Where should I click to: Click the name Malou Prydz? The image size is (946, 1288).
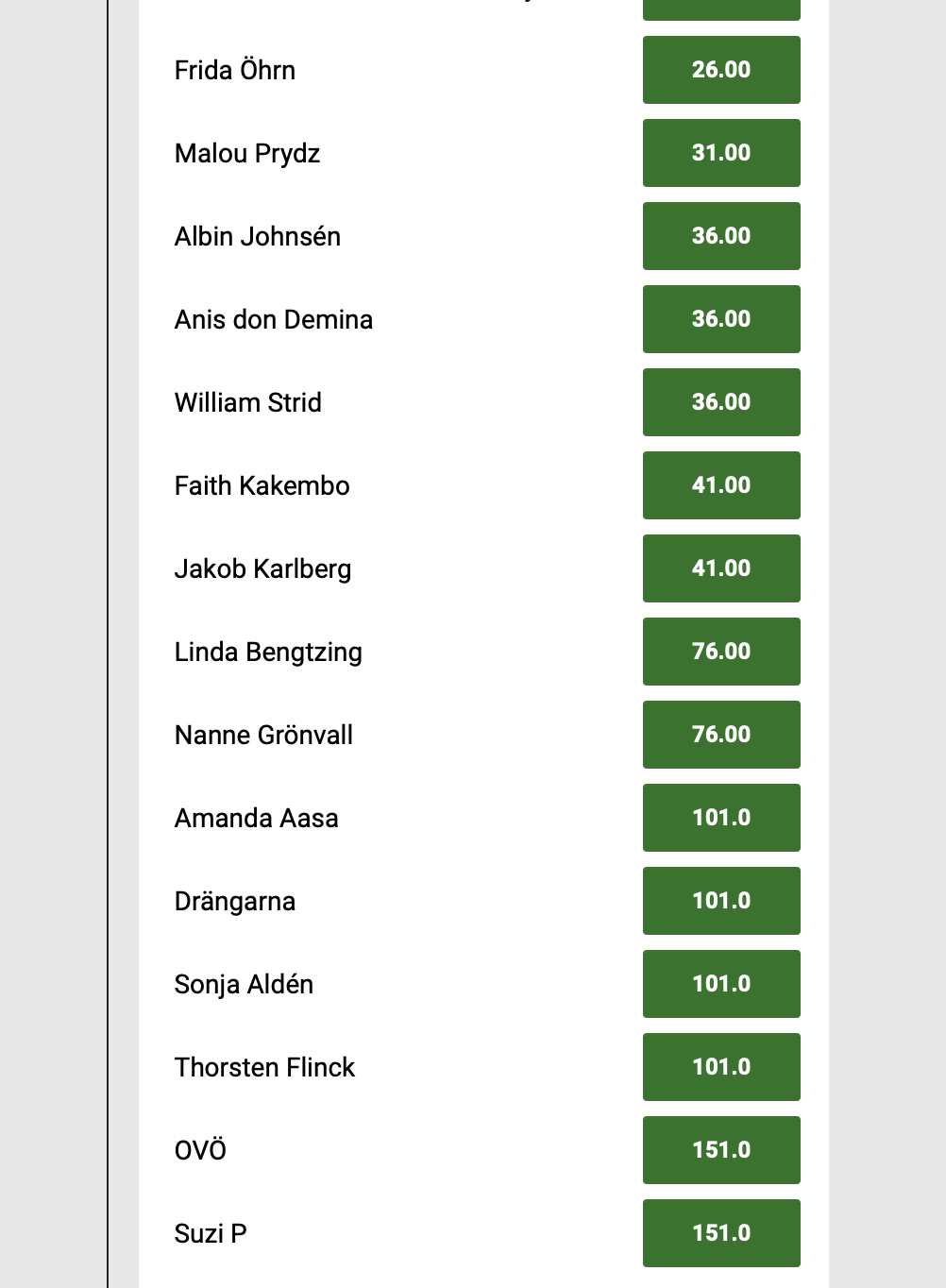coord(246,152)
